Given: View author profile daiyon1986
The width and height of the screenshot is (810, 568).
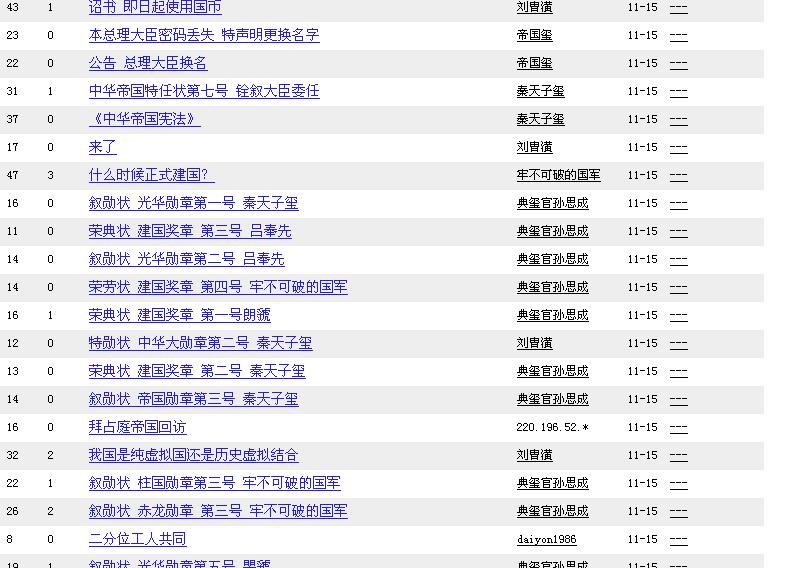Looking at the screenshot, I should pyautogui.click(x=547, y=540).
